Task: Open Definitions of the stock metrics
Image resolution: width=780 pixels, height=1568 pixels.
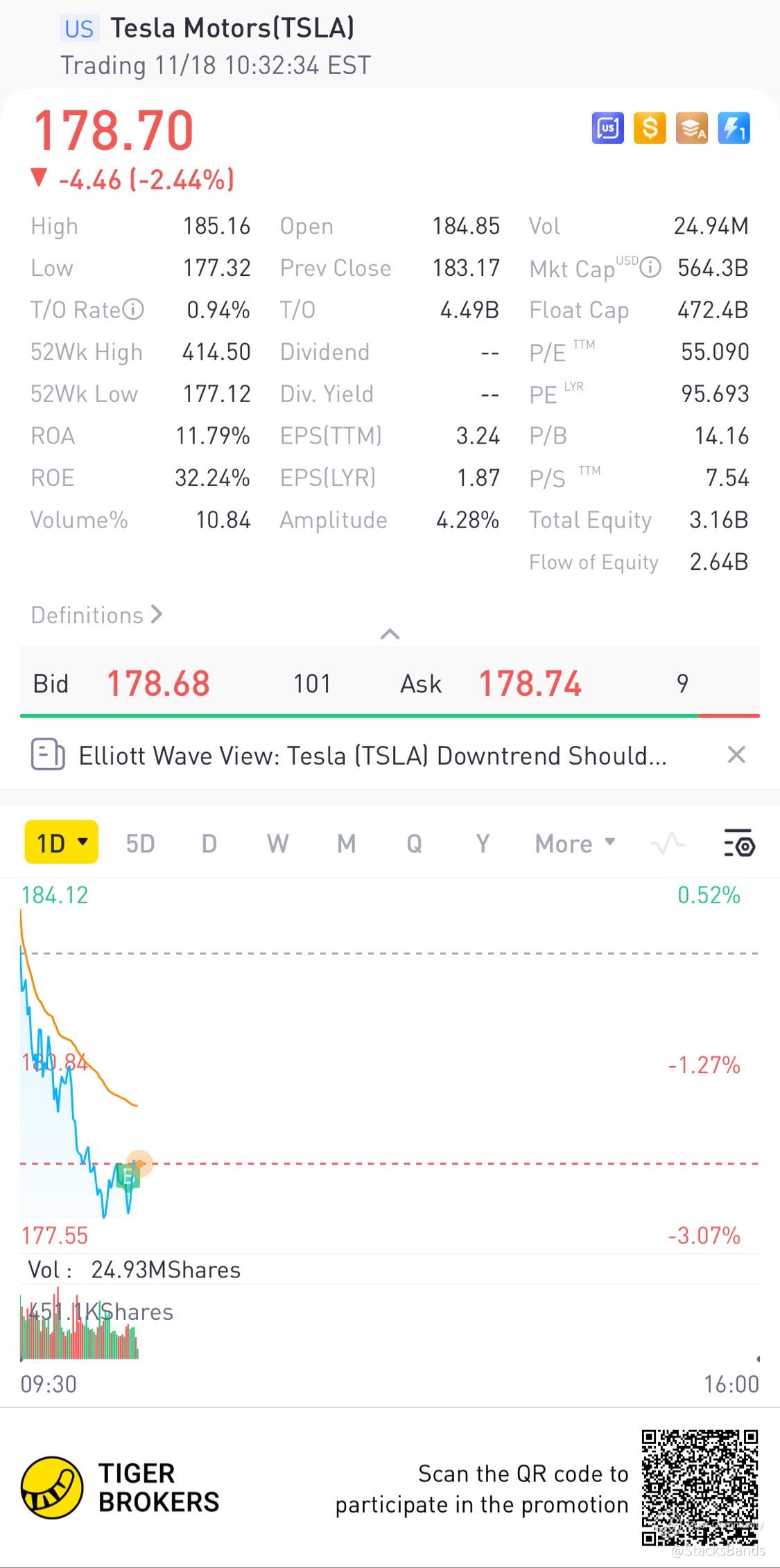Action: click(96, 615)
